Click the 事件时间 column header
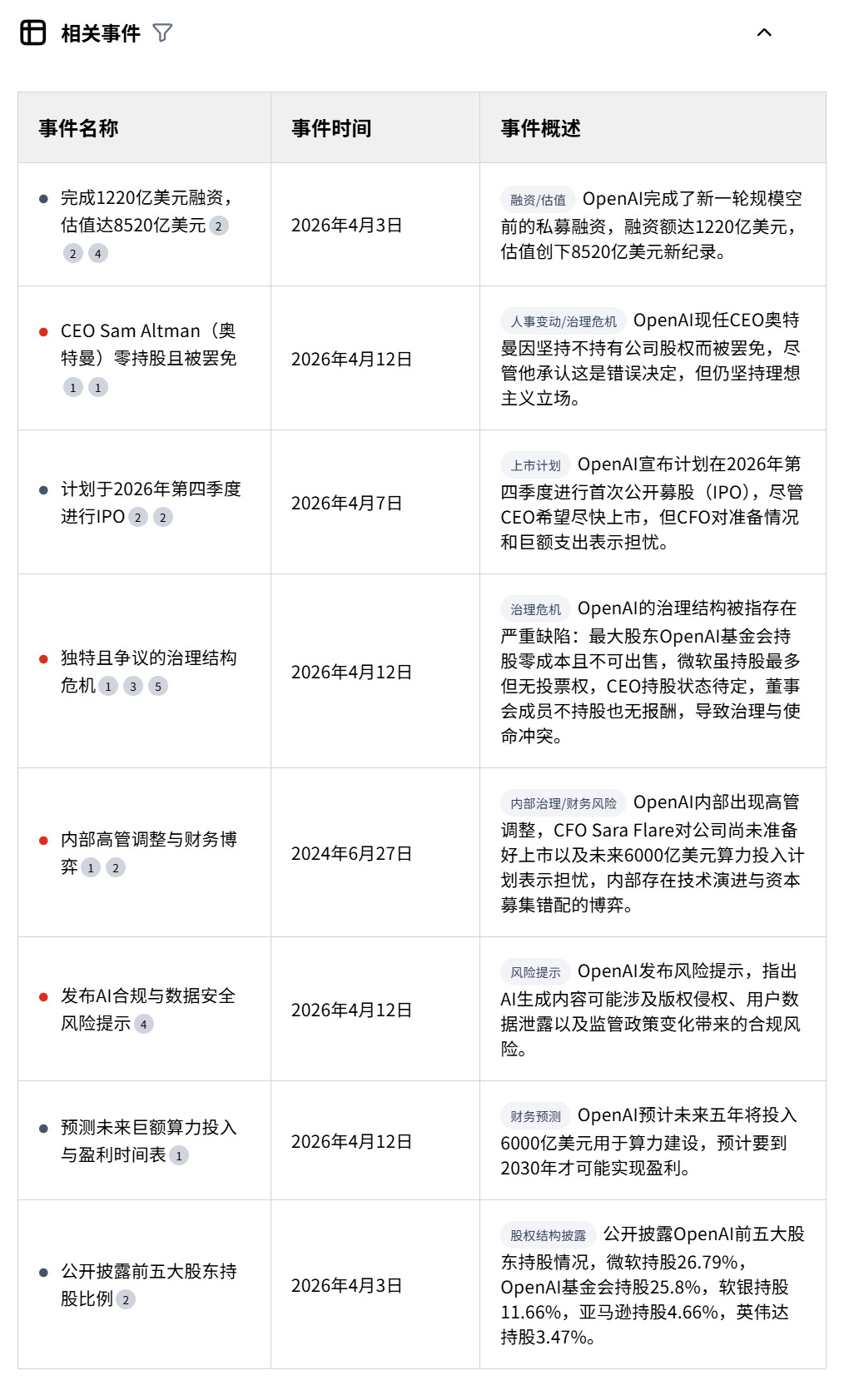The image size is (844, 1400). [x=332, y=130]
